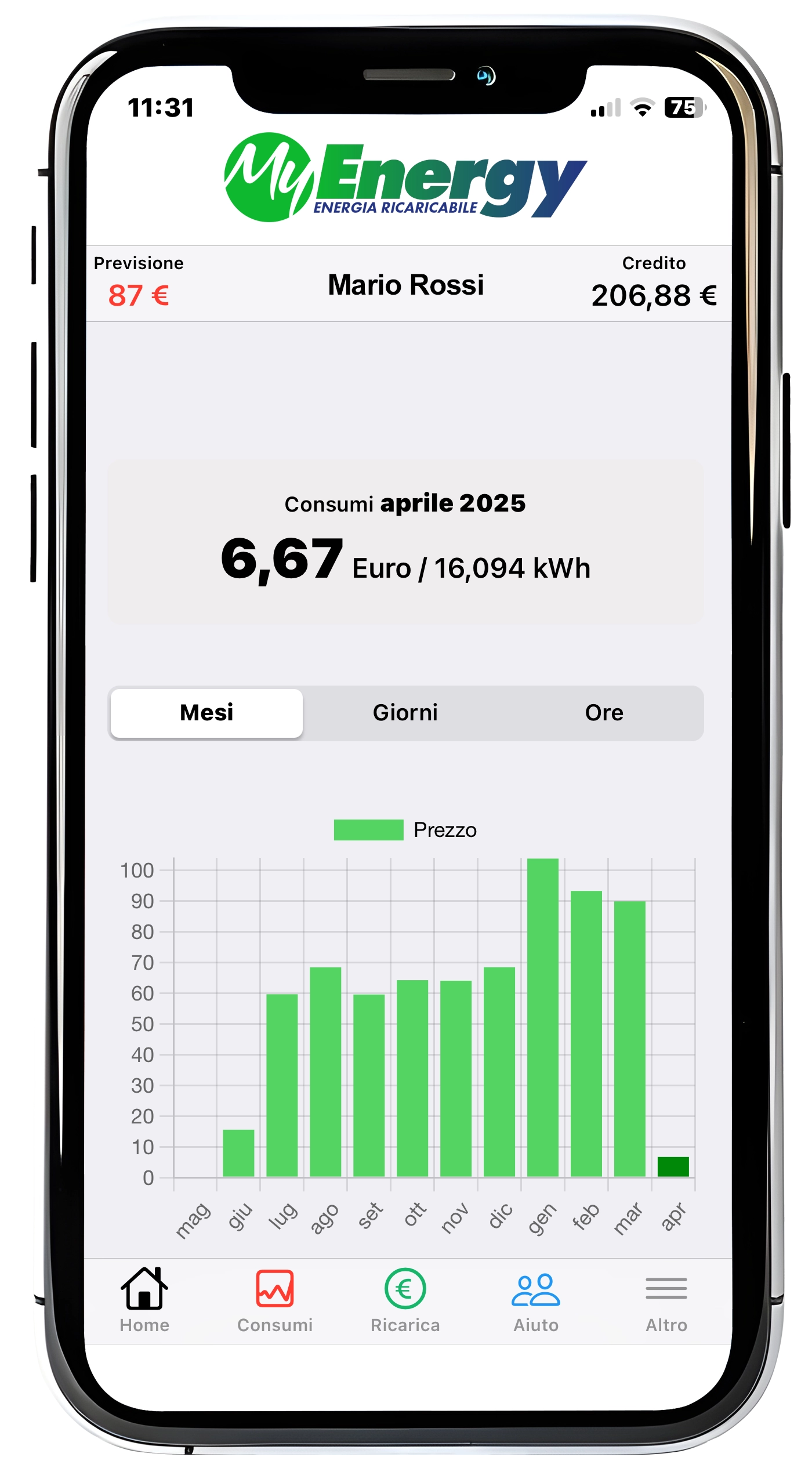Select the Ore view
This screenshot has width=812, height=1479.
click(604, 712)
